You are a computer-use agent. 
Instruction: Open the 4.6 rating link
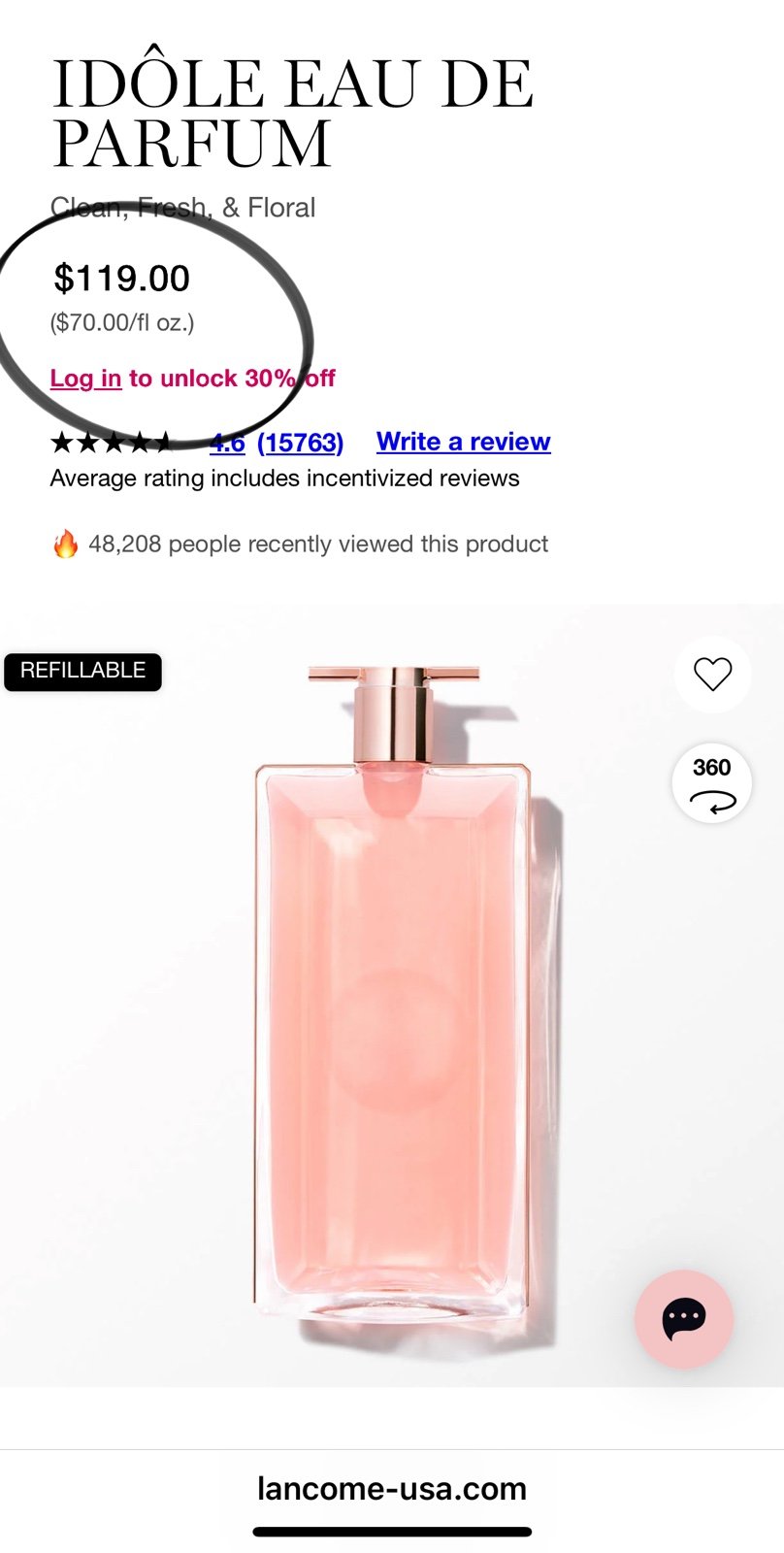[x=227, y=443]
